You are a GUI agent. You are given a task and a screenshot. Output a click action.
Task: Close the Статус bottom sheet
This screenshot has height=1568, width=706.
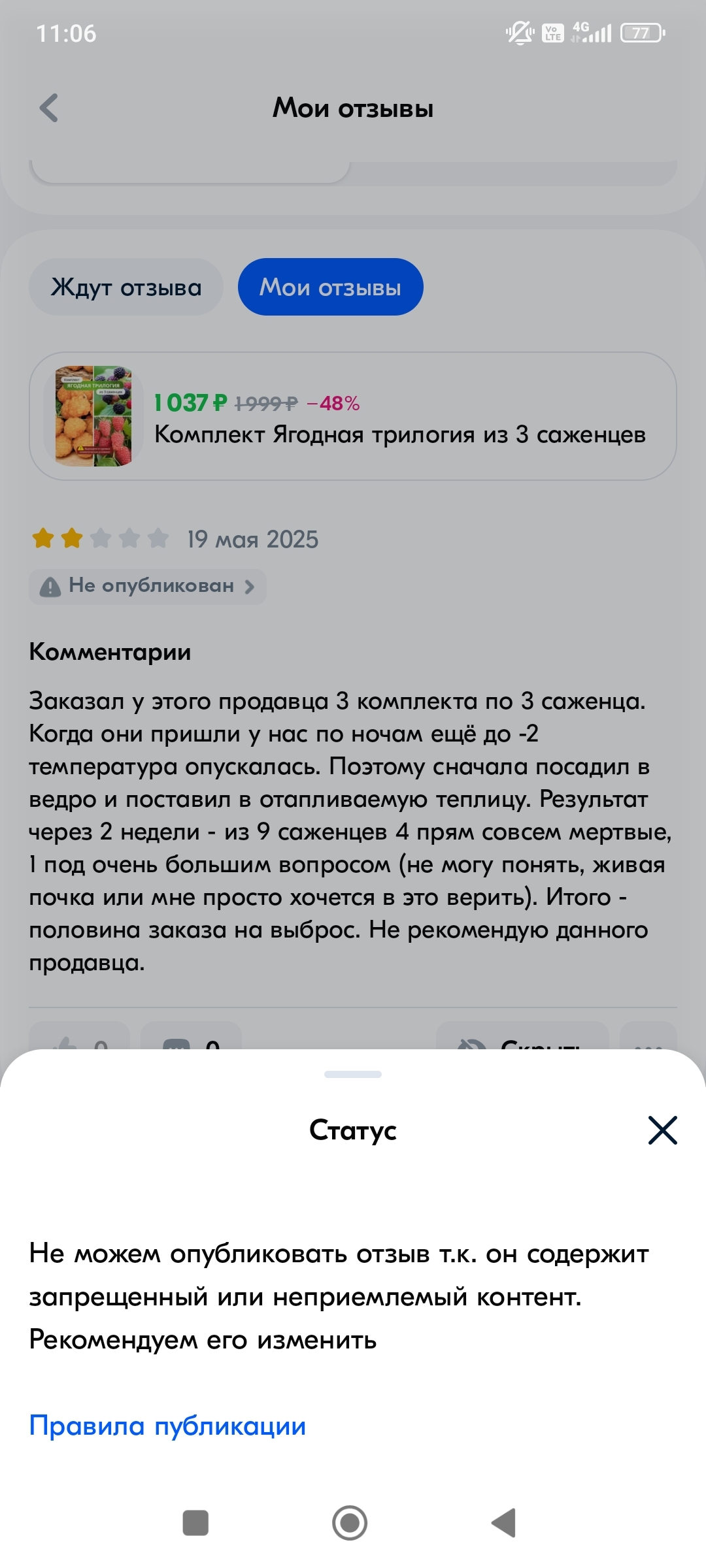tap(662, 1130)
